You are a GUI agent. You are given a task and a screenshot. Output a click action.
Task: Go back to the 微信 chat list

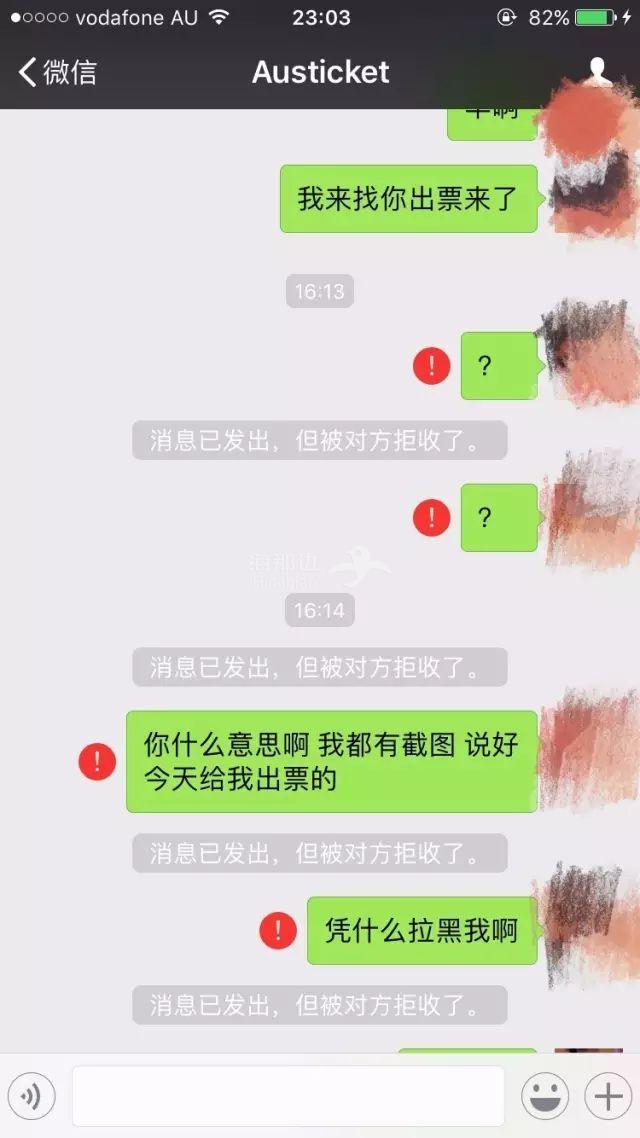coord(57,72)
